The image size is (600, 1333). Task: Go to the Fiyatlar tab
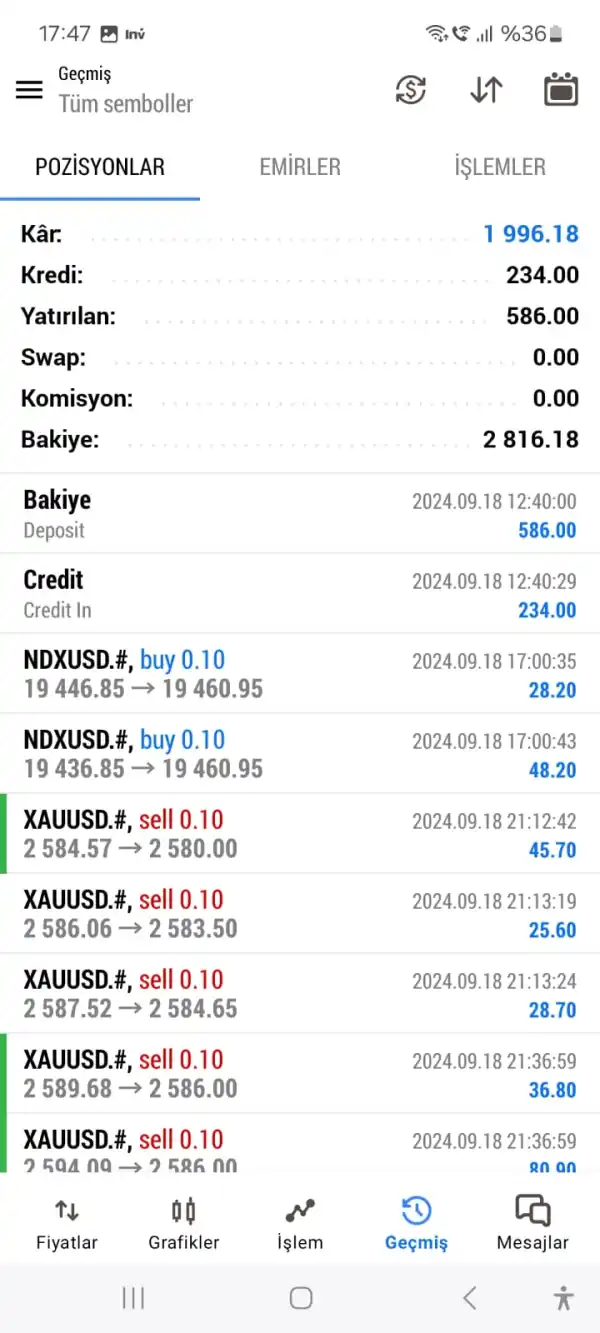pos(67,1223)
